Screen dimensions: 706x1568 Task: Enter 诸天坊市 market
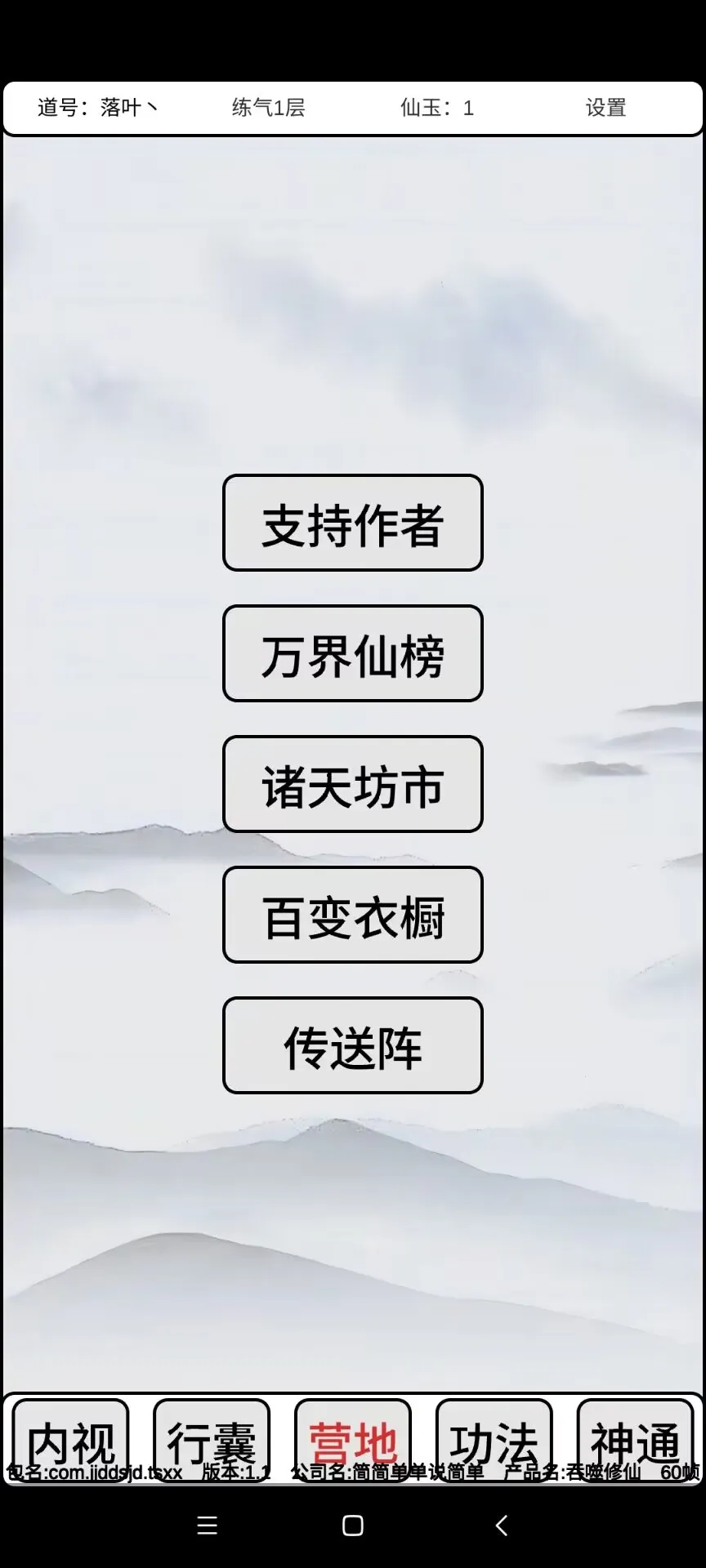[352, 784]
